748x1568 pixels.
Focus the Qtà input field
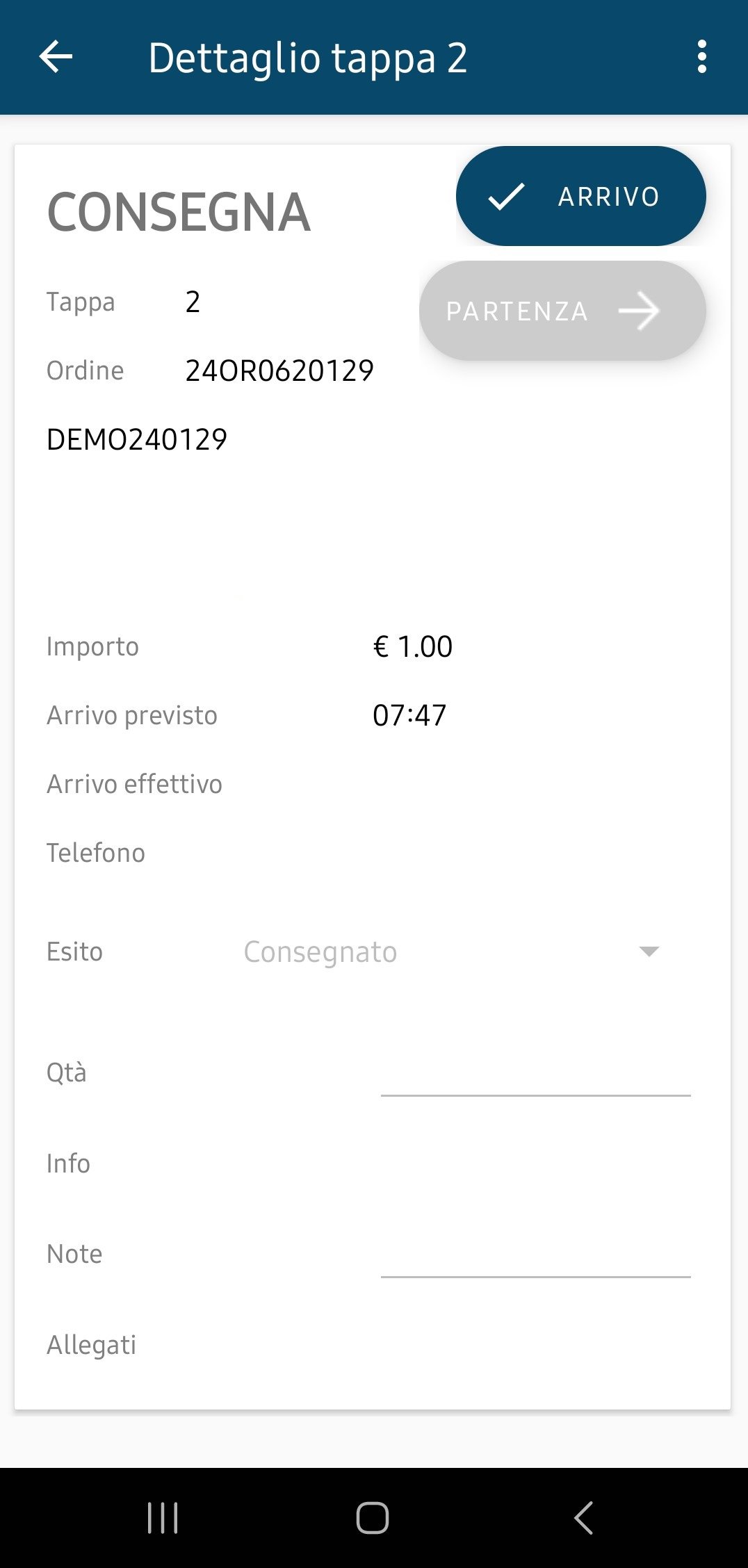[535, 1074]
